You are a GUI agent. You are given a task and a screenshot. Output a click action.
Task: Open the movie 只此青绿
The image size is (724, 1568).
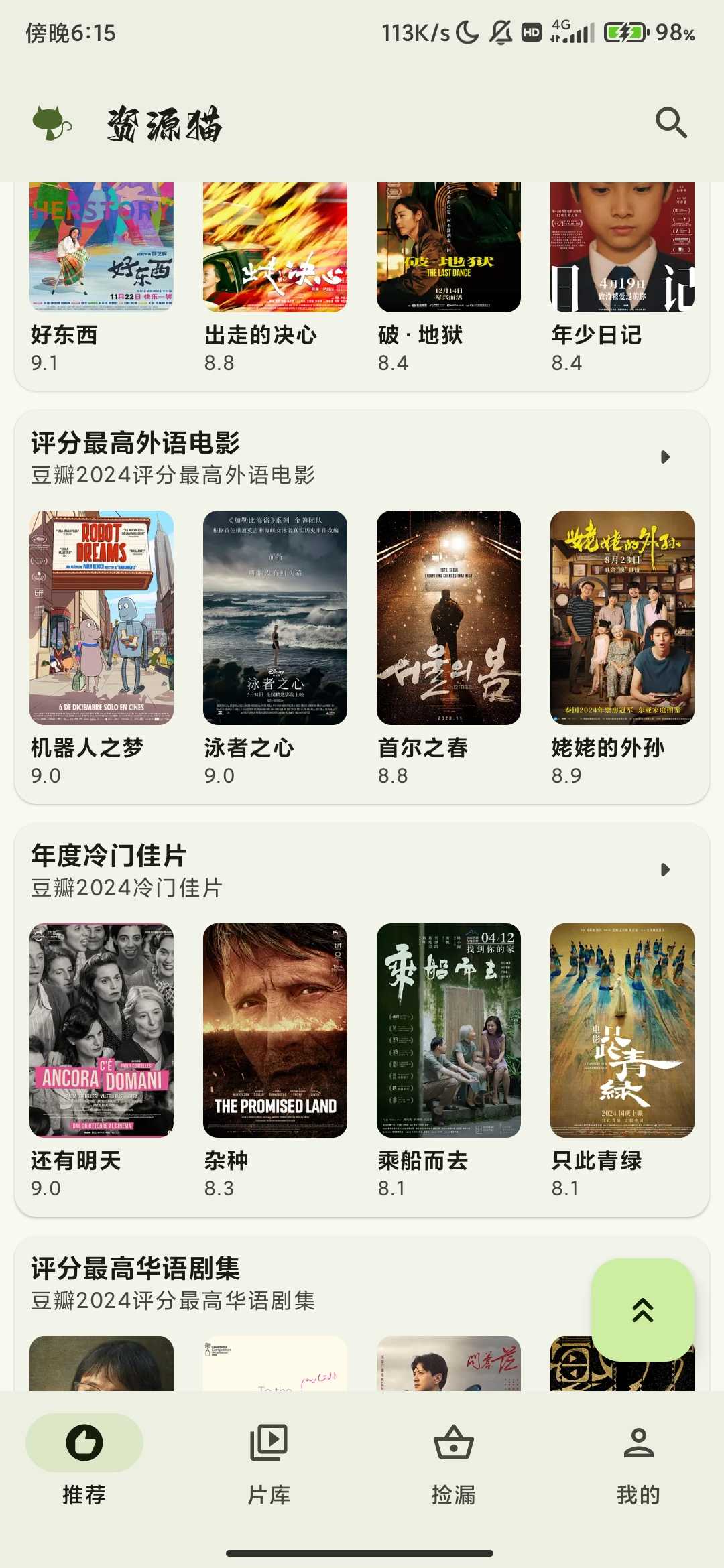tap(622, 1031)
